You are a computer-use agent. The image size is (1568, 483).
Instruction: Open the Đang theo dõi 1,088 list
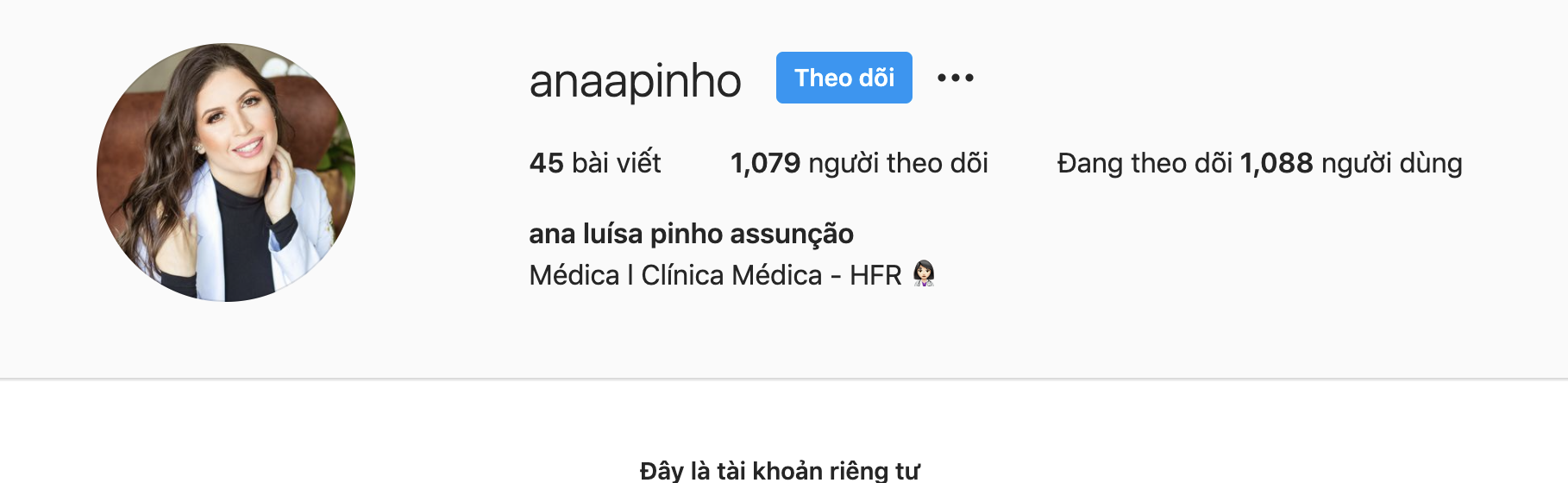pyautogui.click(x=1259, y=163)
